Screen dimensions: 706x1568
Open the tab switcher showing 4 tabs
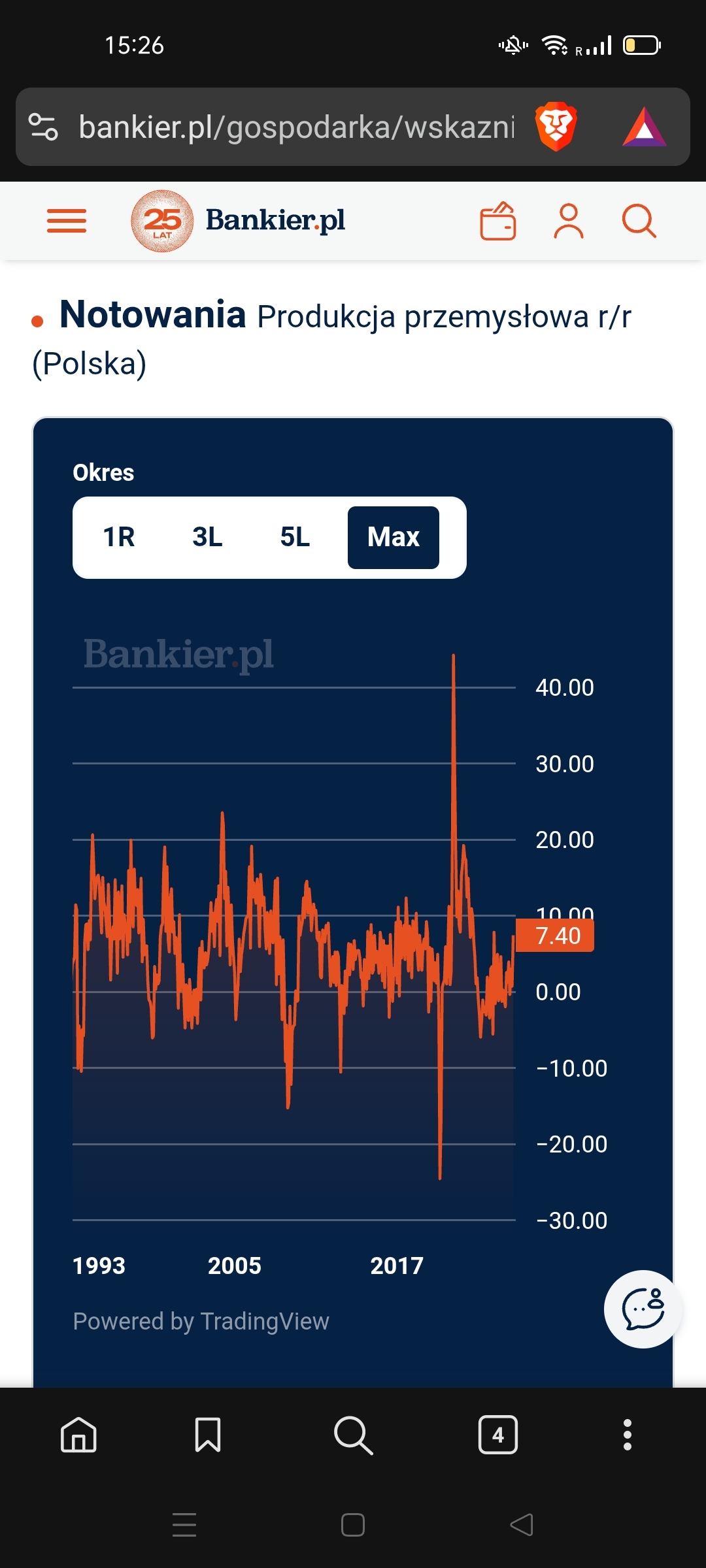[498, 1435]
